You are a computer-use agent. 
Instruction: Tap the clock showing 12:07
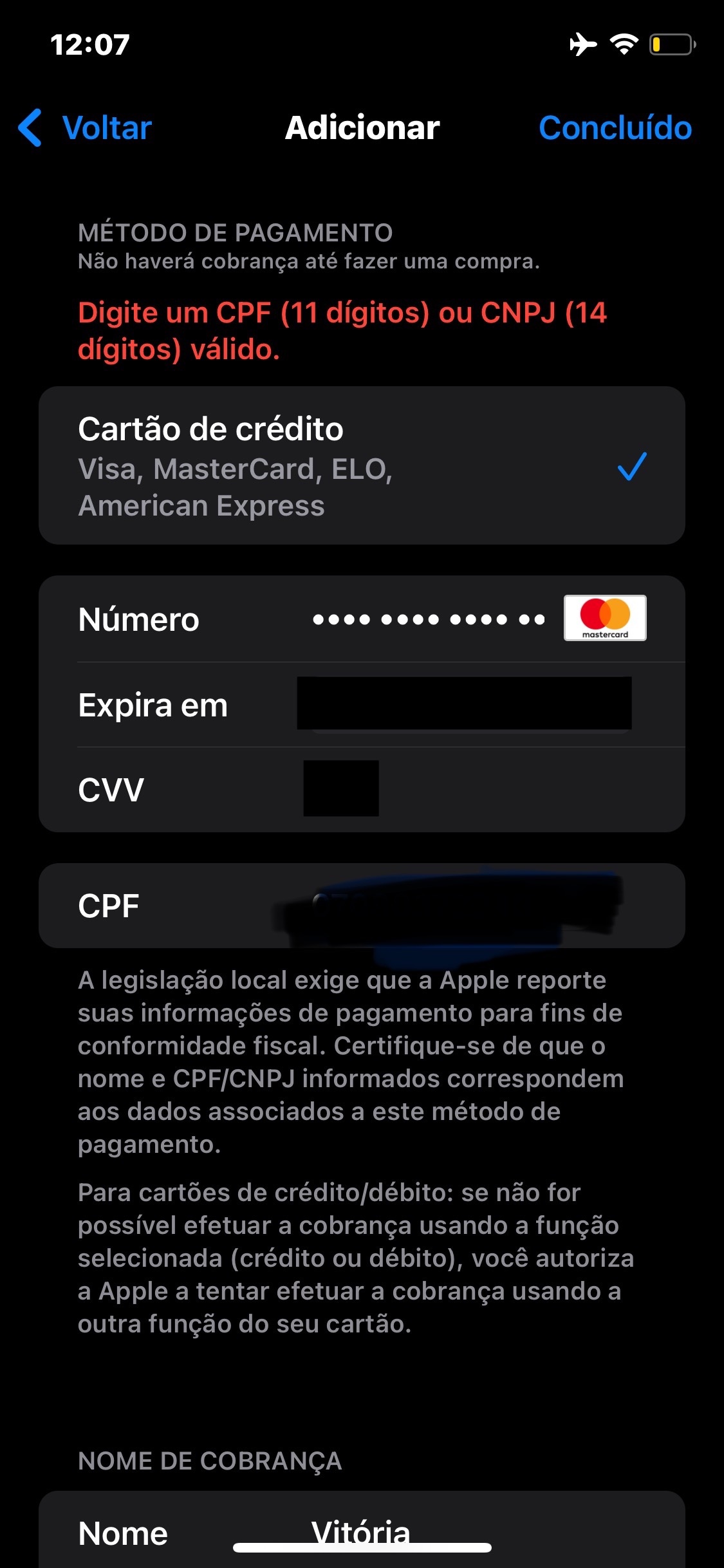coord(90,45)
